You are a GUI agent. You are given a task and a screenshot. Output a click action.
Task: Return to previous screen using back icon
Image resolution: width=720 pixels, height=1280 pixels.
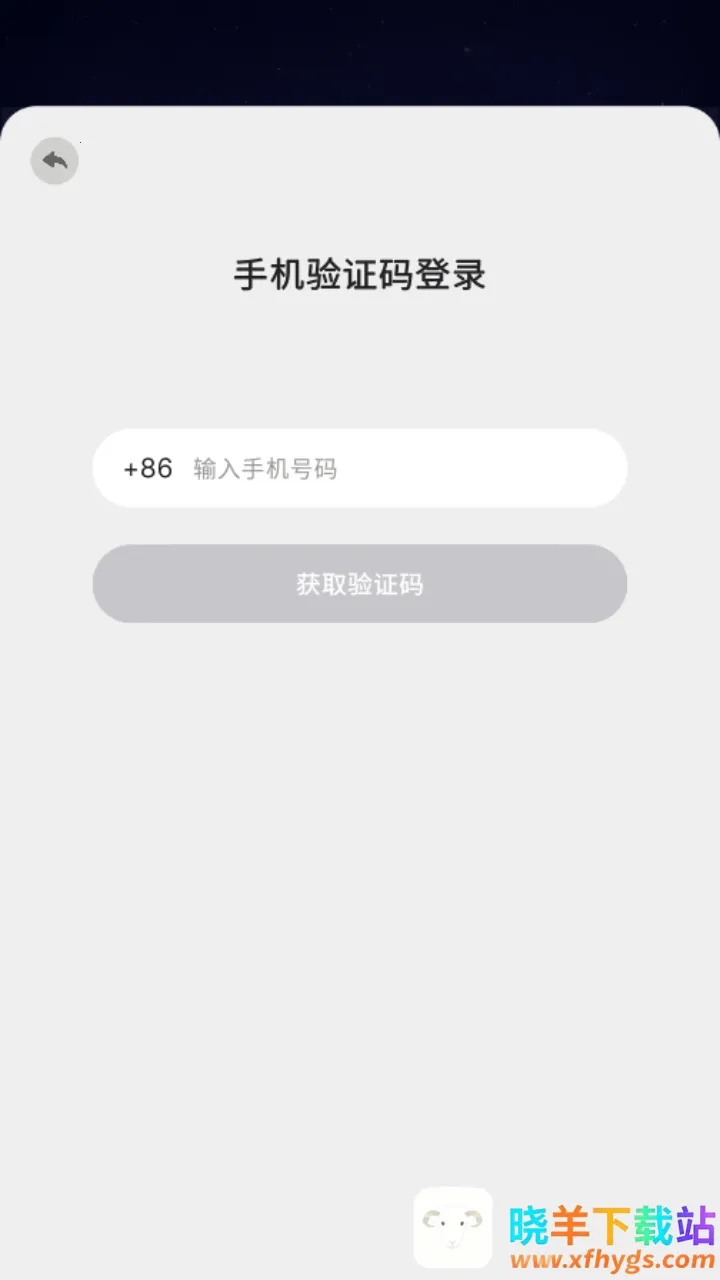point(55,161)
